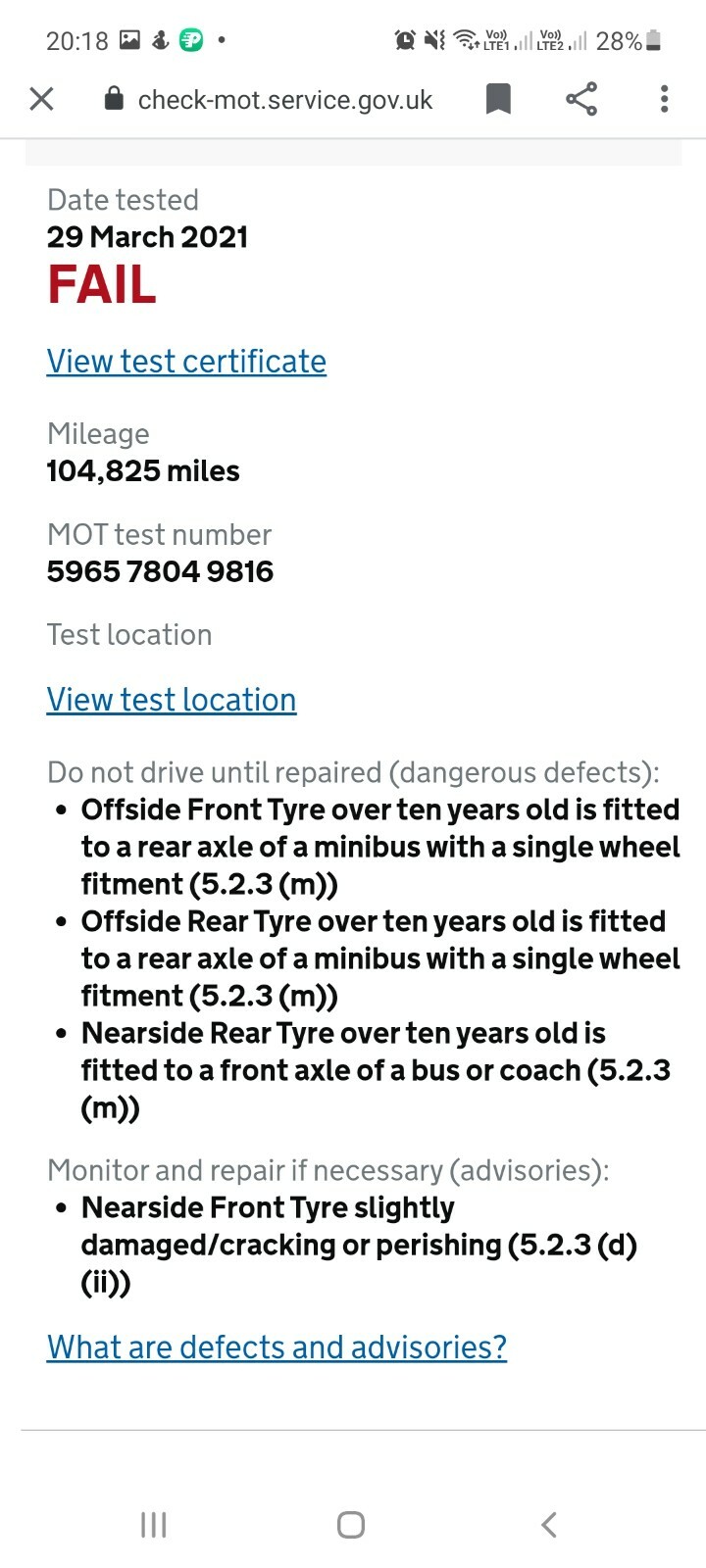The height and width of the screenshot is (1568, 706).
Task: Share the page using the share icon
Action: click(581, 99)
